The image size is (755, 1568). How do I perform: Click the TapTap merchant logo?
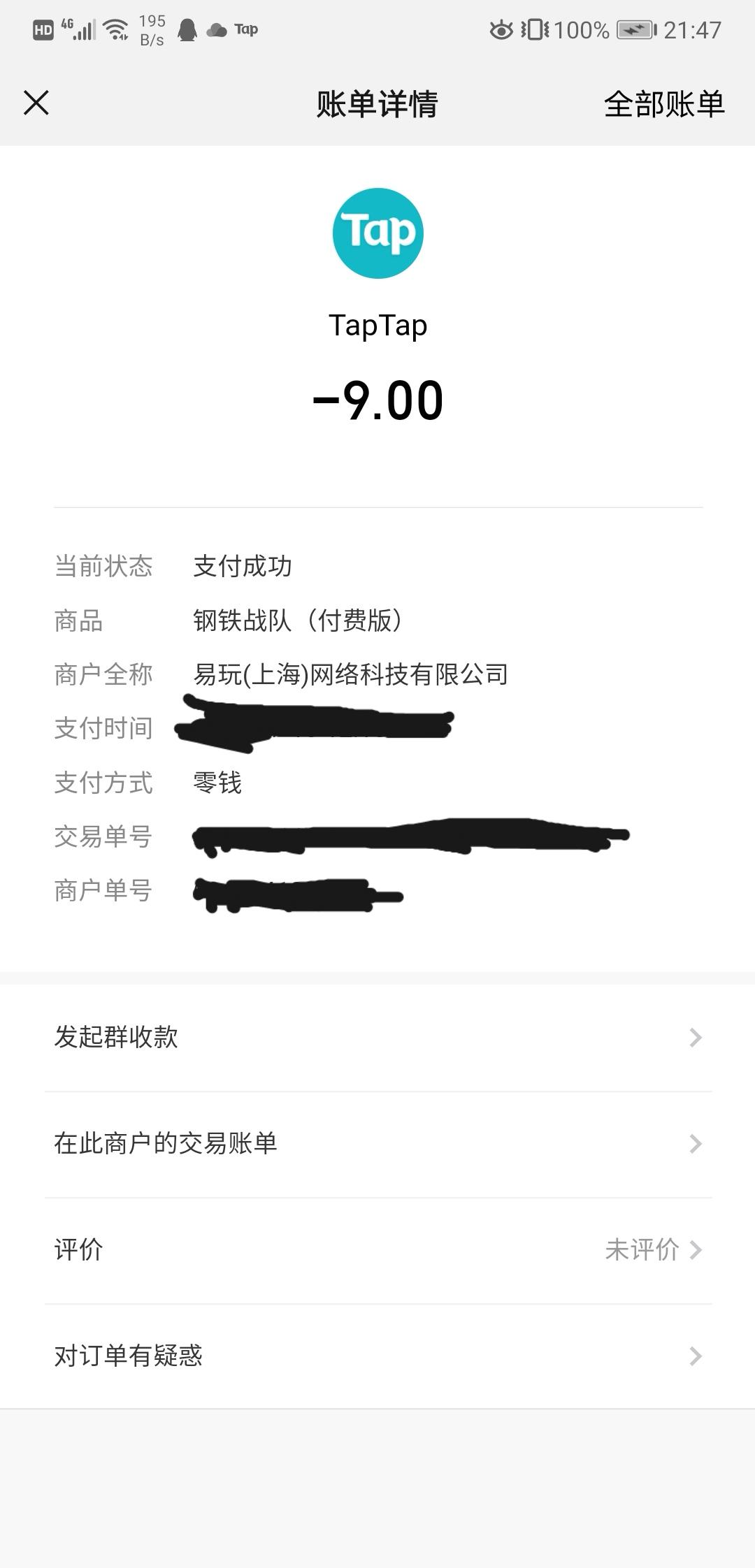pyautogui.click(x=376, y=233)
